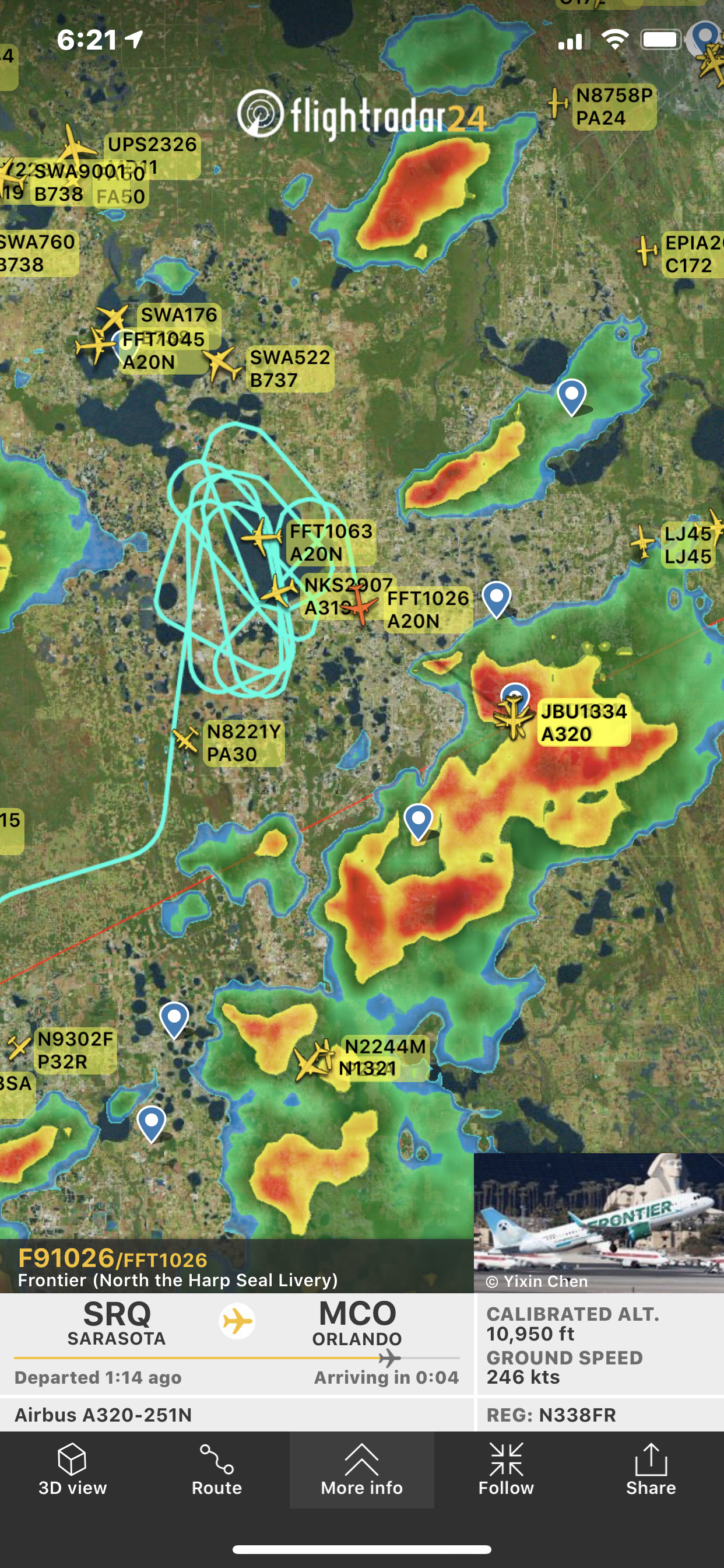The width and height of the screenshot is (724, 1568).
Task: Select flight NKS2907 on the map
Action: tap(280, 589)
